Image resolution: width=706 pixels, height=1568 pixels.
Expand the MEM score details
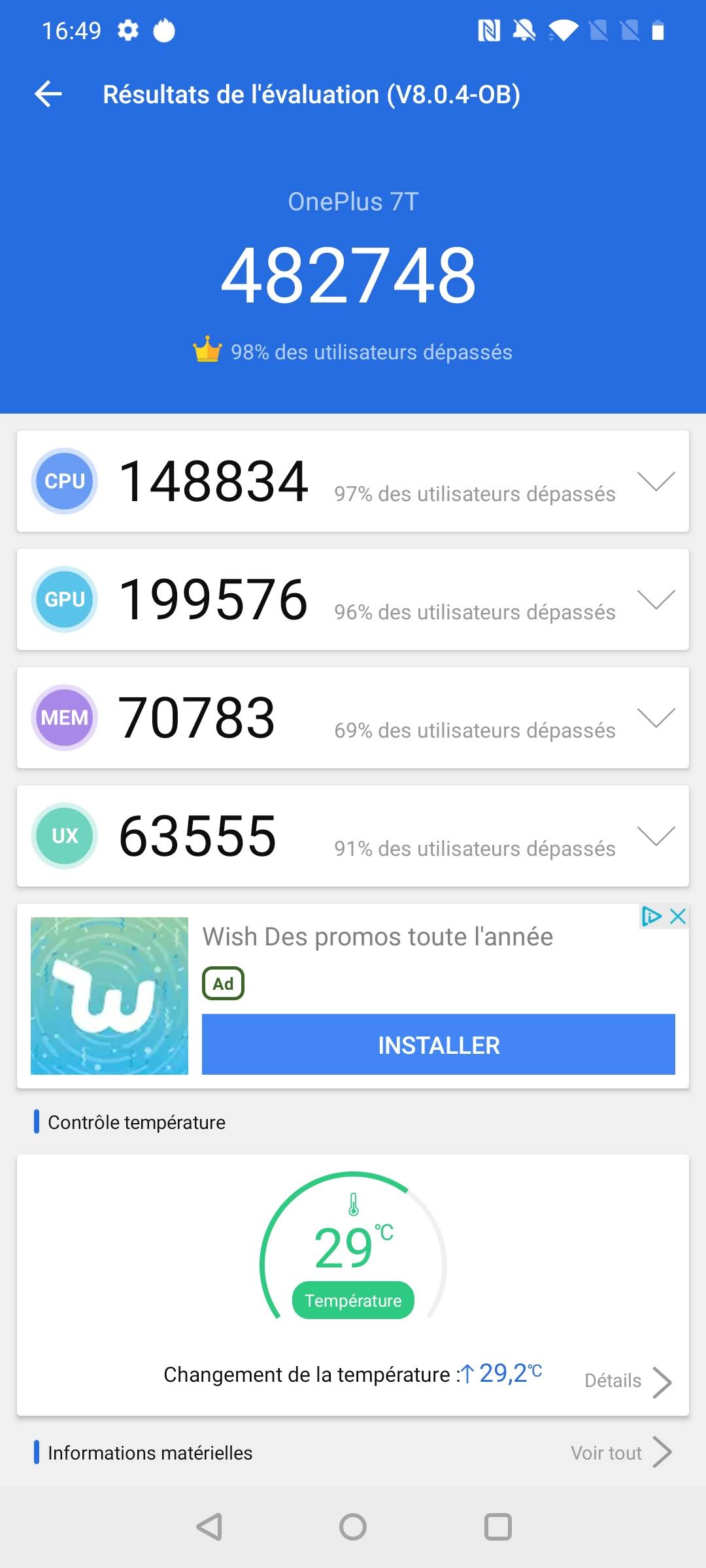[656, 717]
